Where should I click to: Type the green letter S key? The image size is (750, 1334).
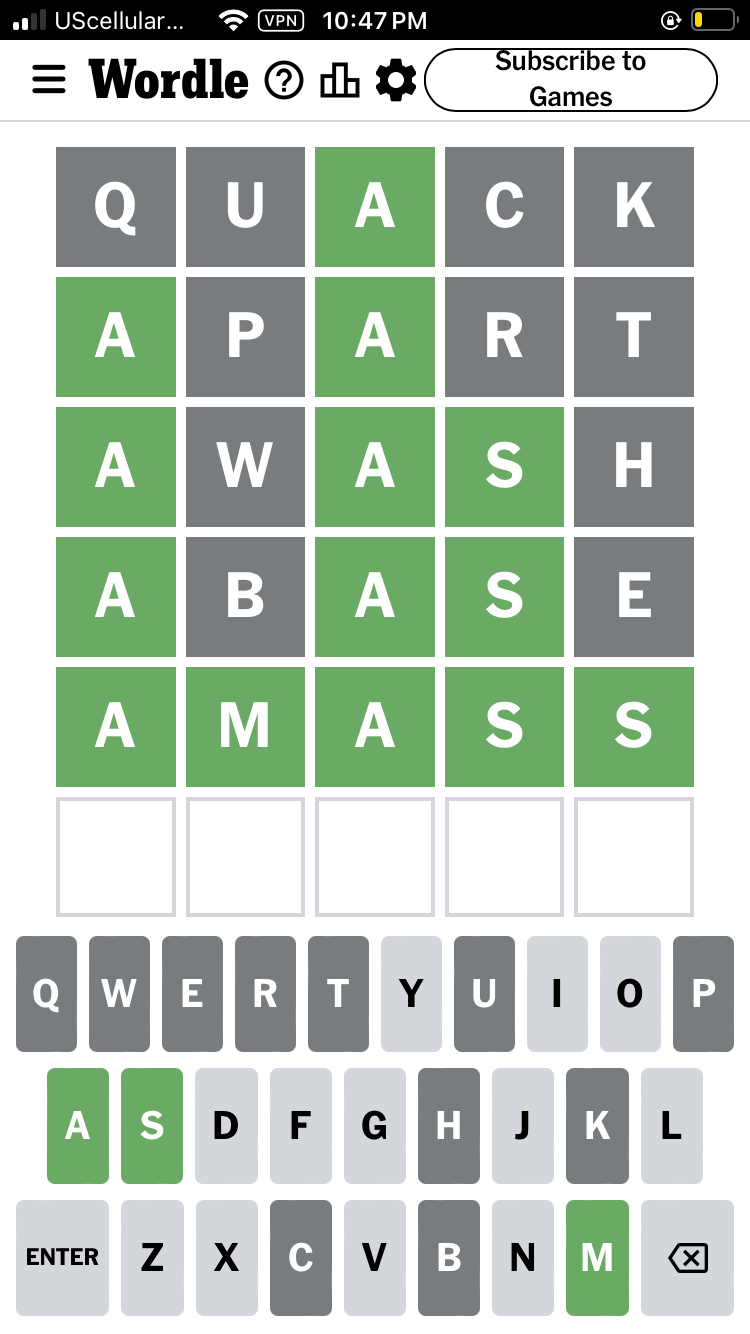pos(152,1126)
